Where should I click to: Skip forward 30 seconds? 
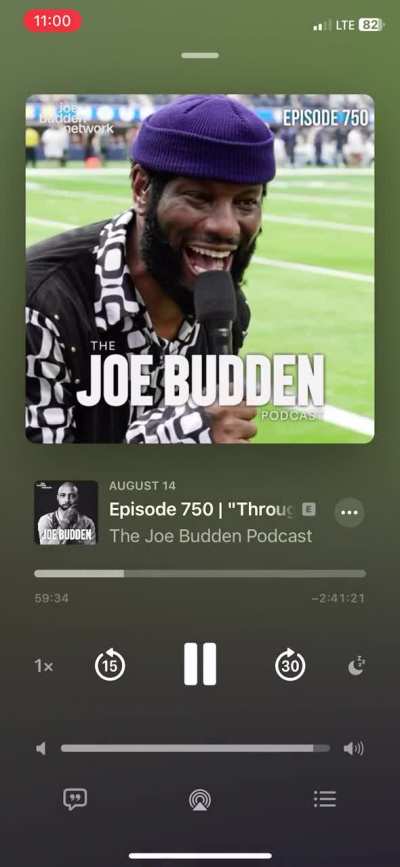tap(290, 665)
